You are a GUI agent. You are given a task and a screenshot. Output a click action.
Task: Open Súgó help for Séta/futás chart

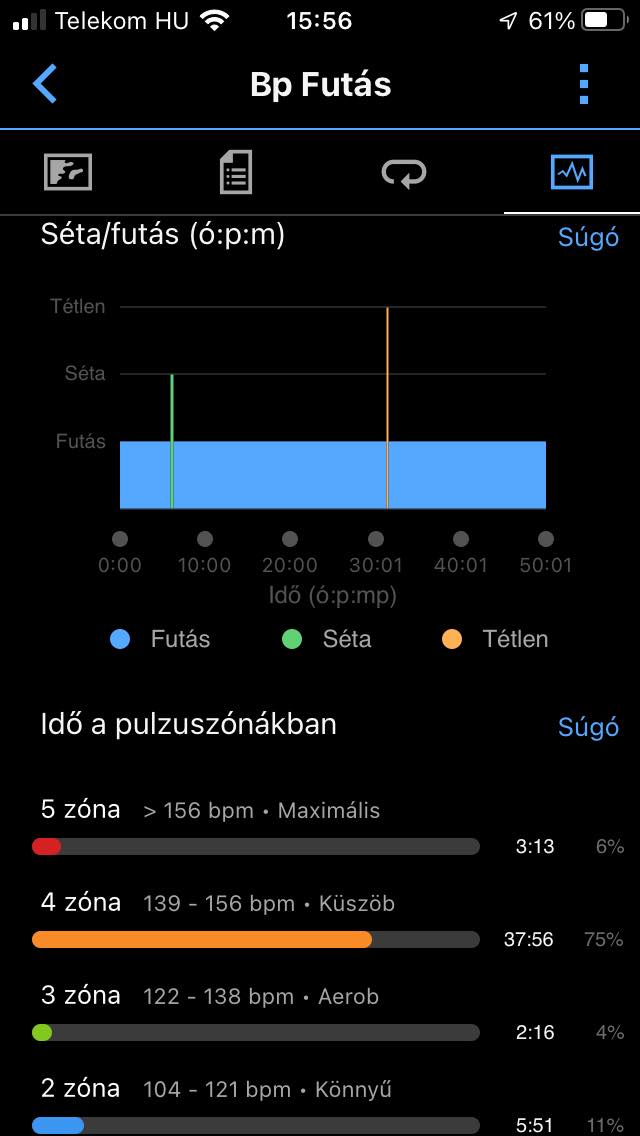point(588,237)
